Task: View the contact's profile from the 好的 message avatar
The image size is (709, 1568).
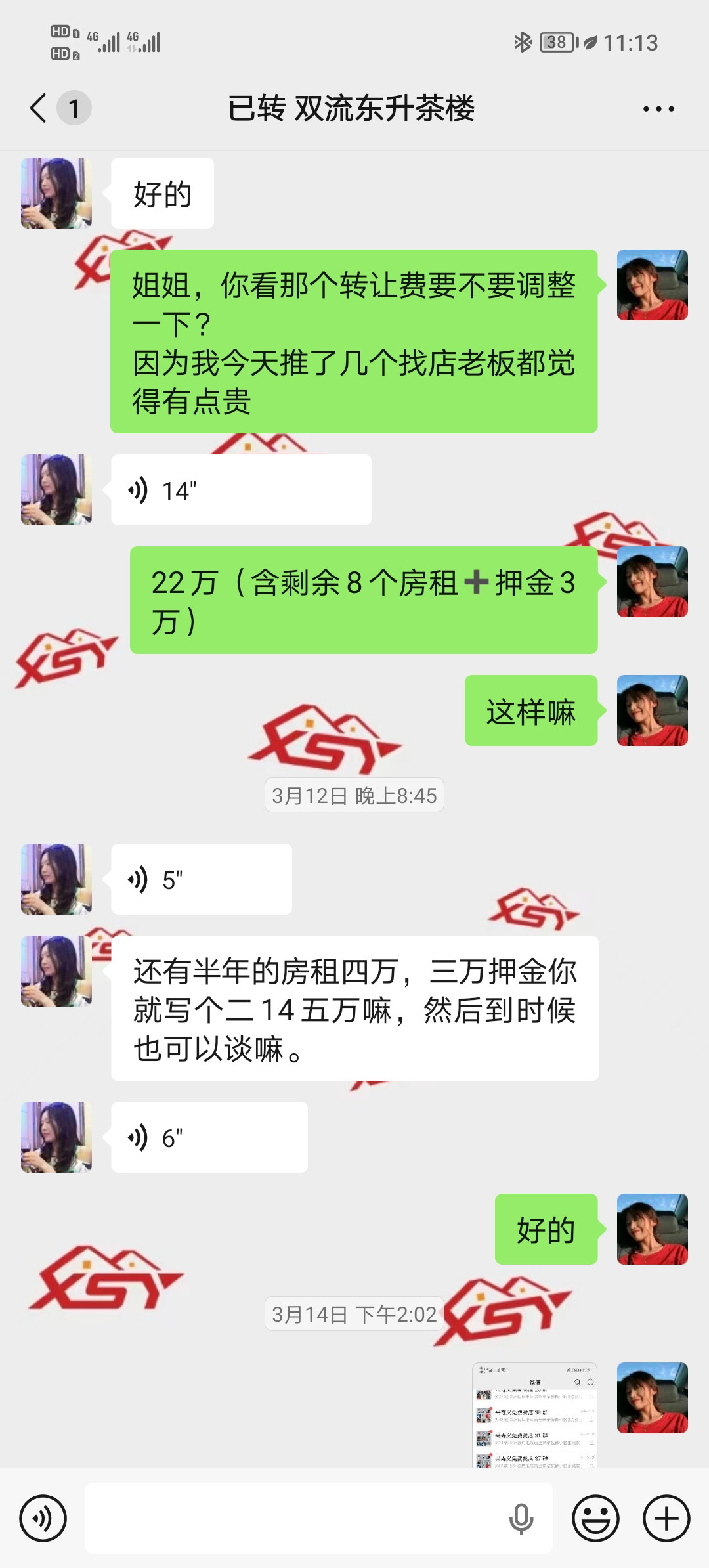Action: point(56,193)
